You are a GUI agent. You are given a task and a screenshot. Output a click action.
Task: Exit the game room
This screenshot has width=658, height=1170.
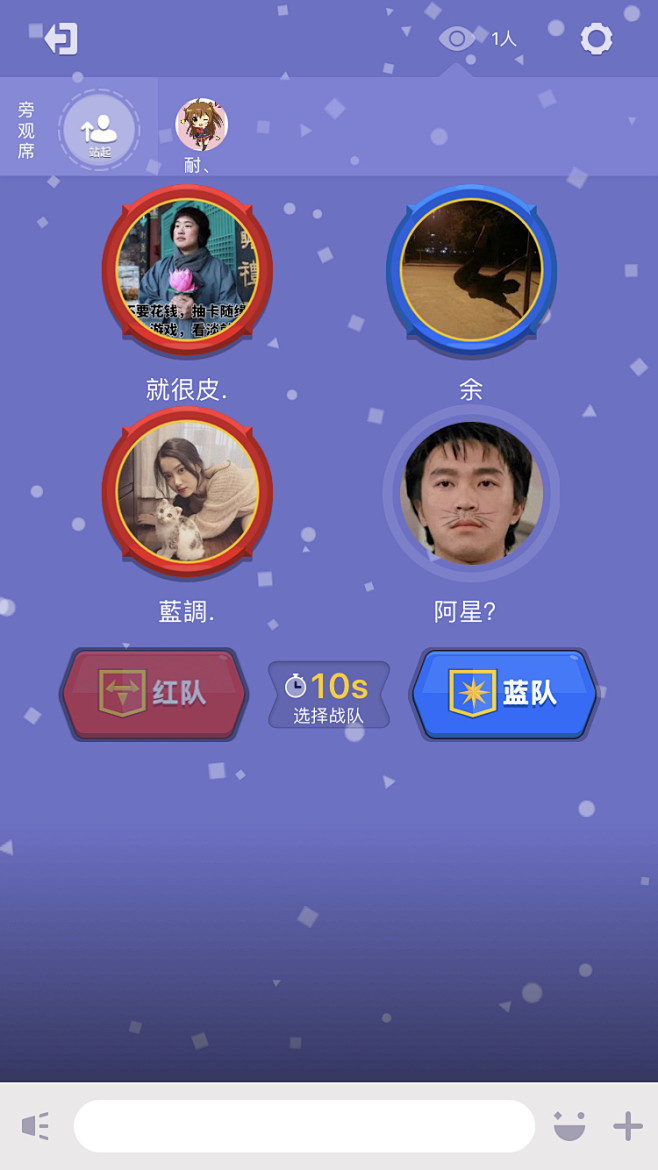pyautogui.click(x=61, y=39)
